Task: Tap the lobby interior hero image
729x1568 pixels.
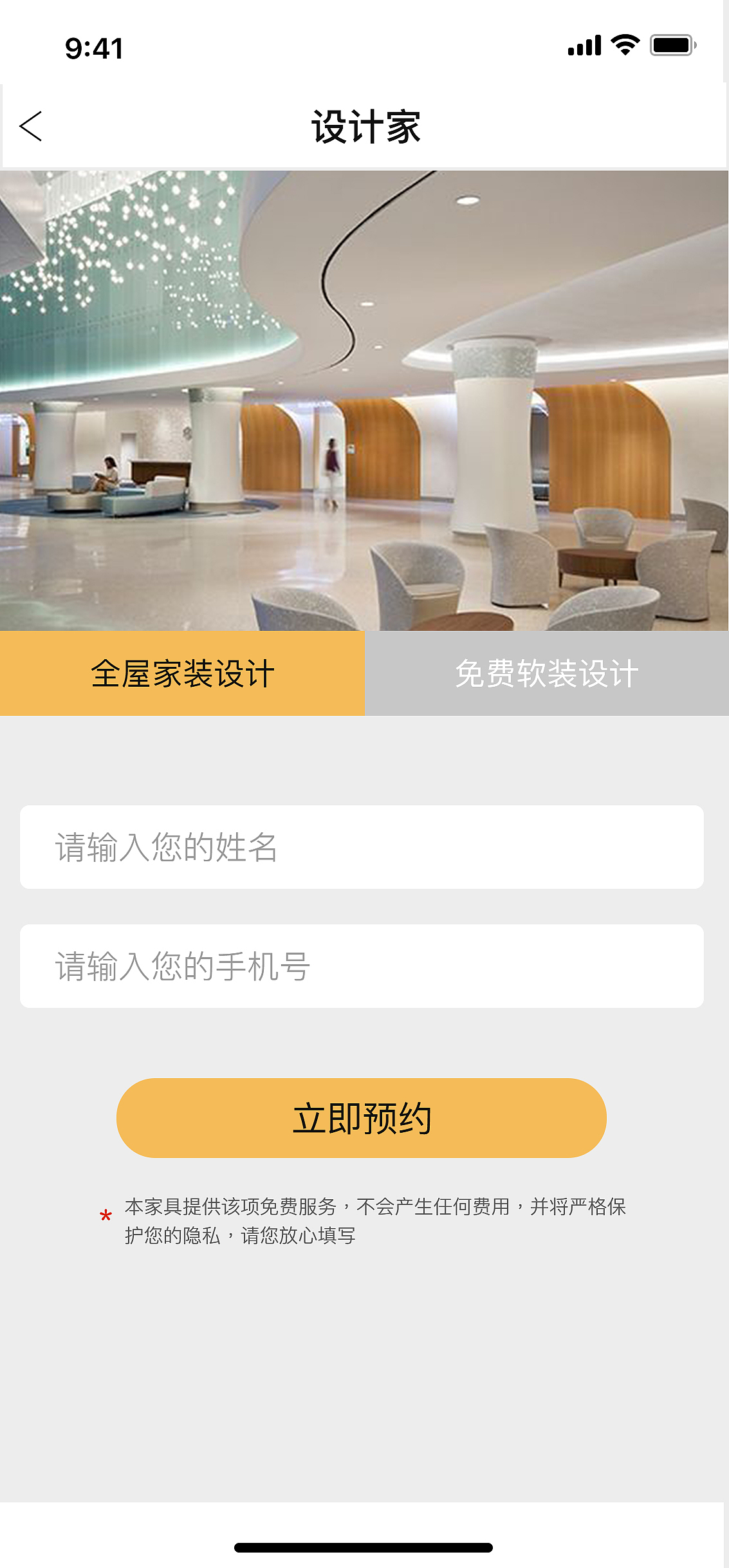Action: tap(364, 399)
